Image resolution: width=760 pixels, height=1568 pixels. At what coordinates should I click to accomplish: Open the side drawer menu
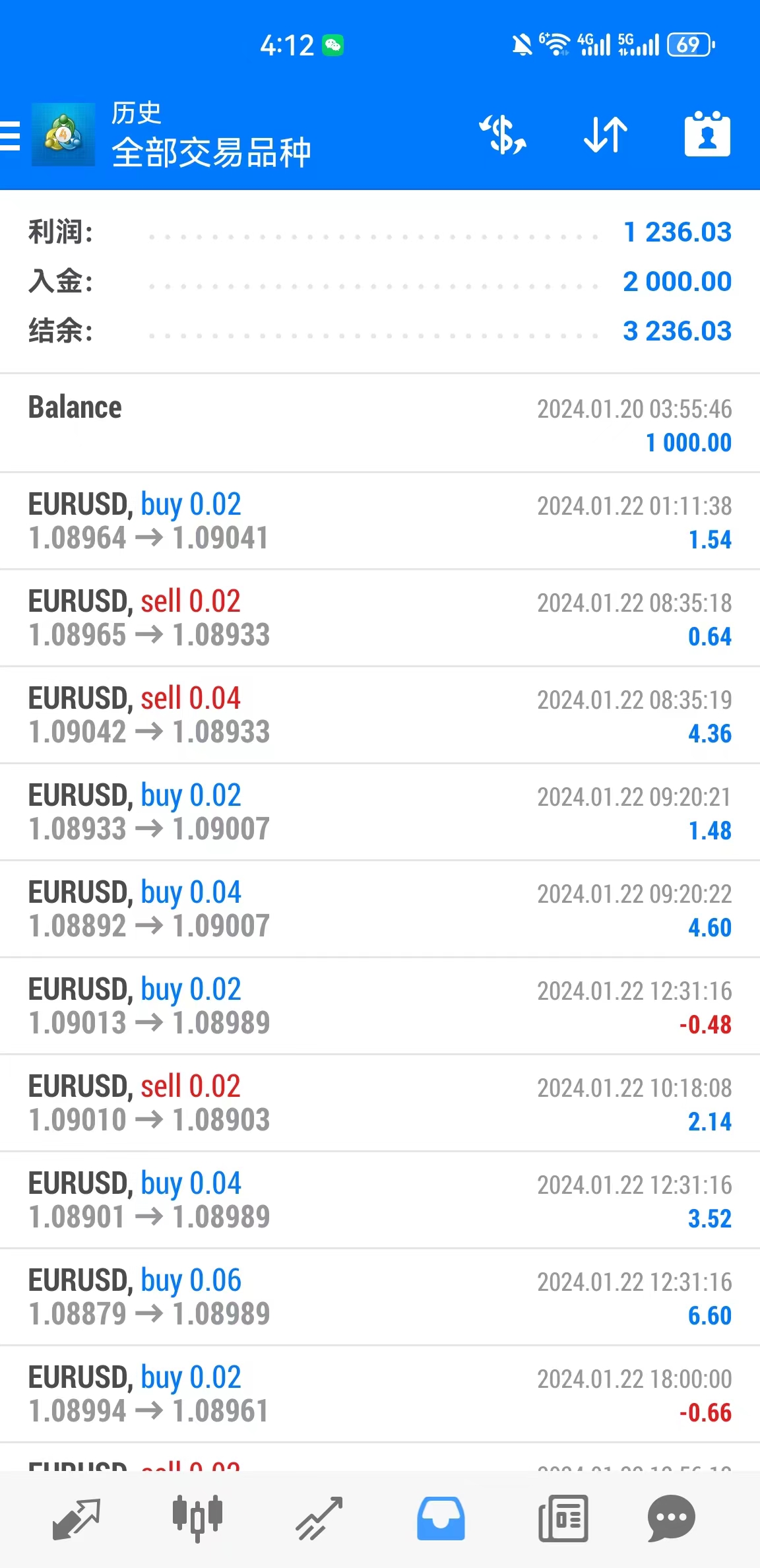coord(11,137)
